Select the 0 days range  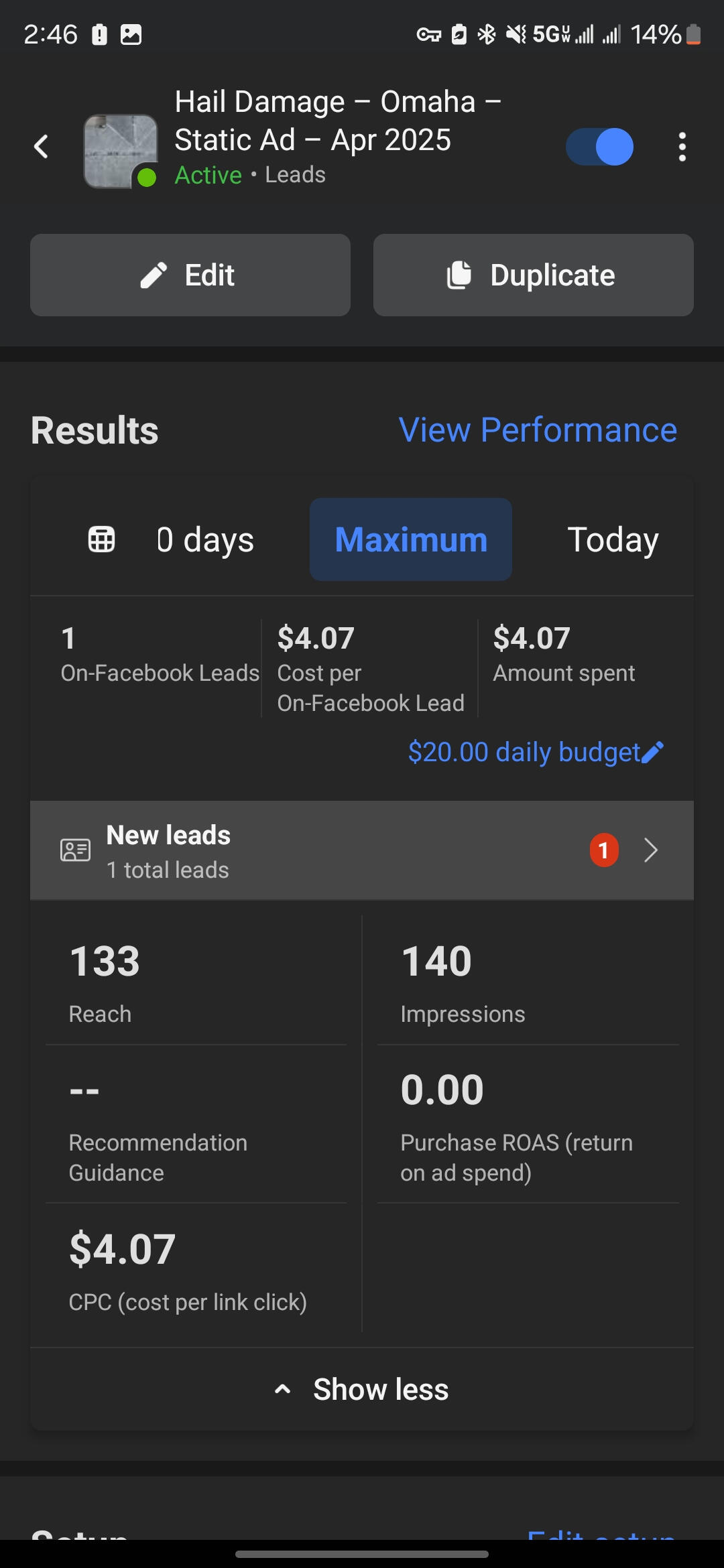(205, 539)
